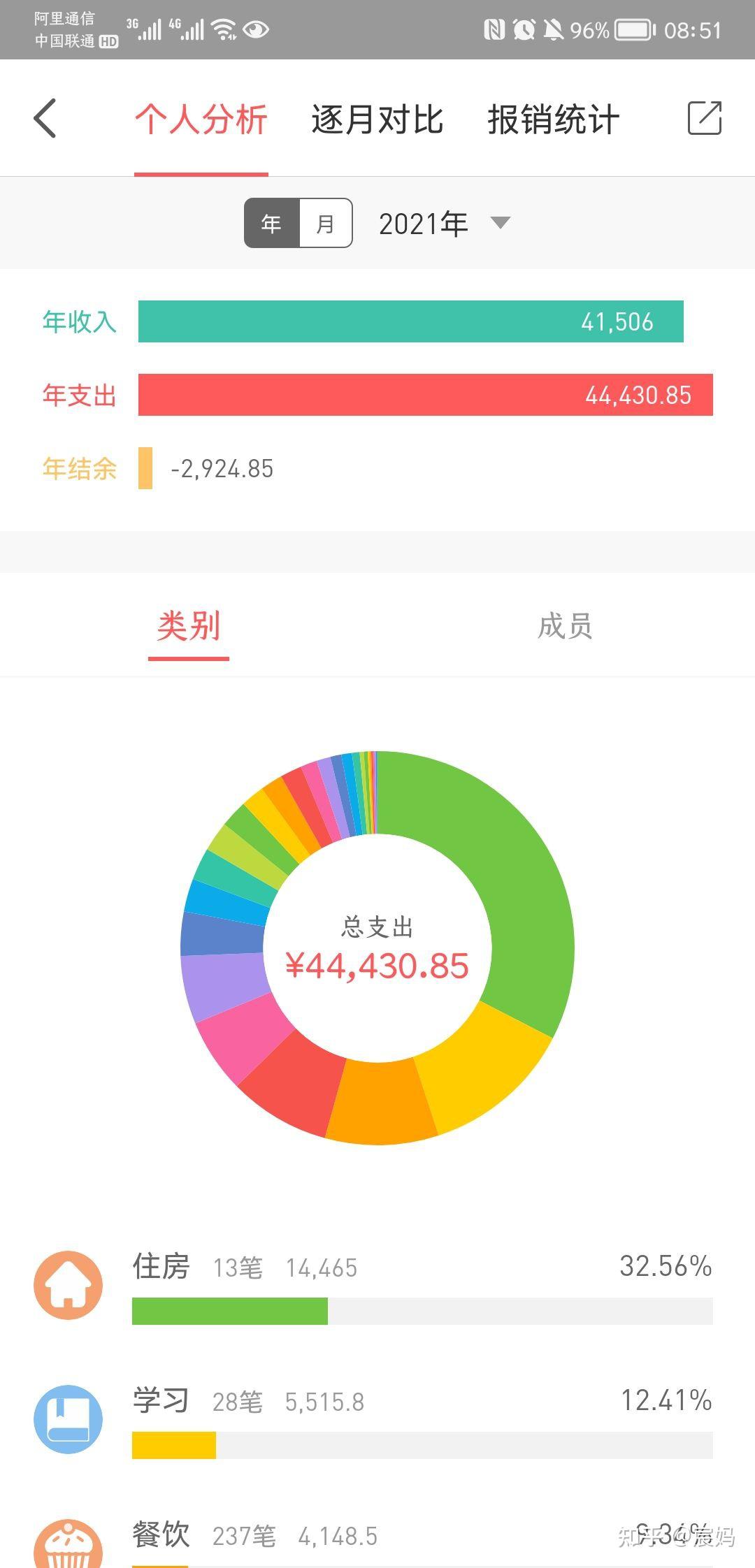The image size is (755, 1568).
Task: Switch view to 年 yearly mode
Action: 271,222
